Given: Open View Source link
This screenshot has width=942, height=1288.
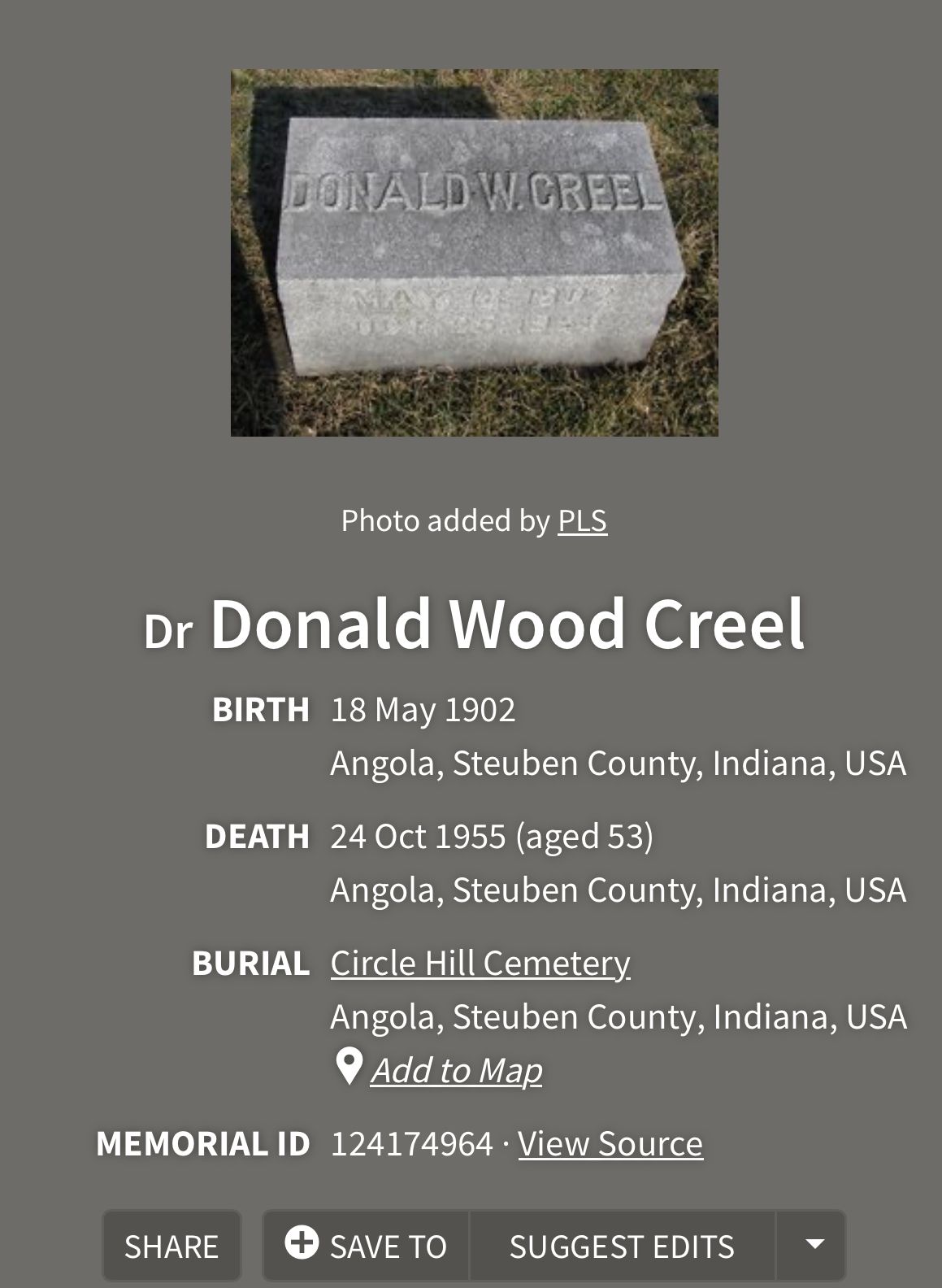Looking at the screenshot, I should coord(610,1143).
